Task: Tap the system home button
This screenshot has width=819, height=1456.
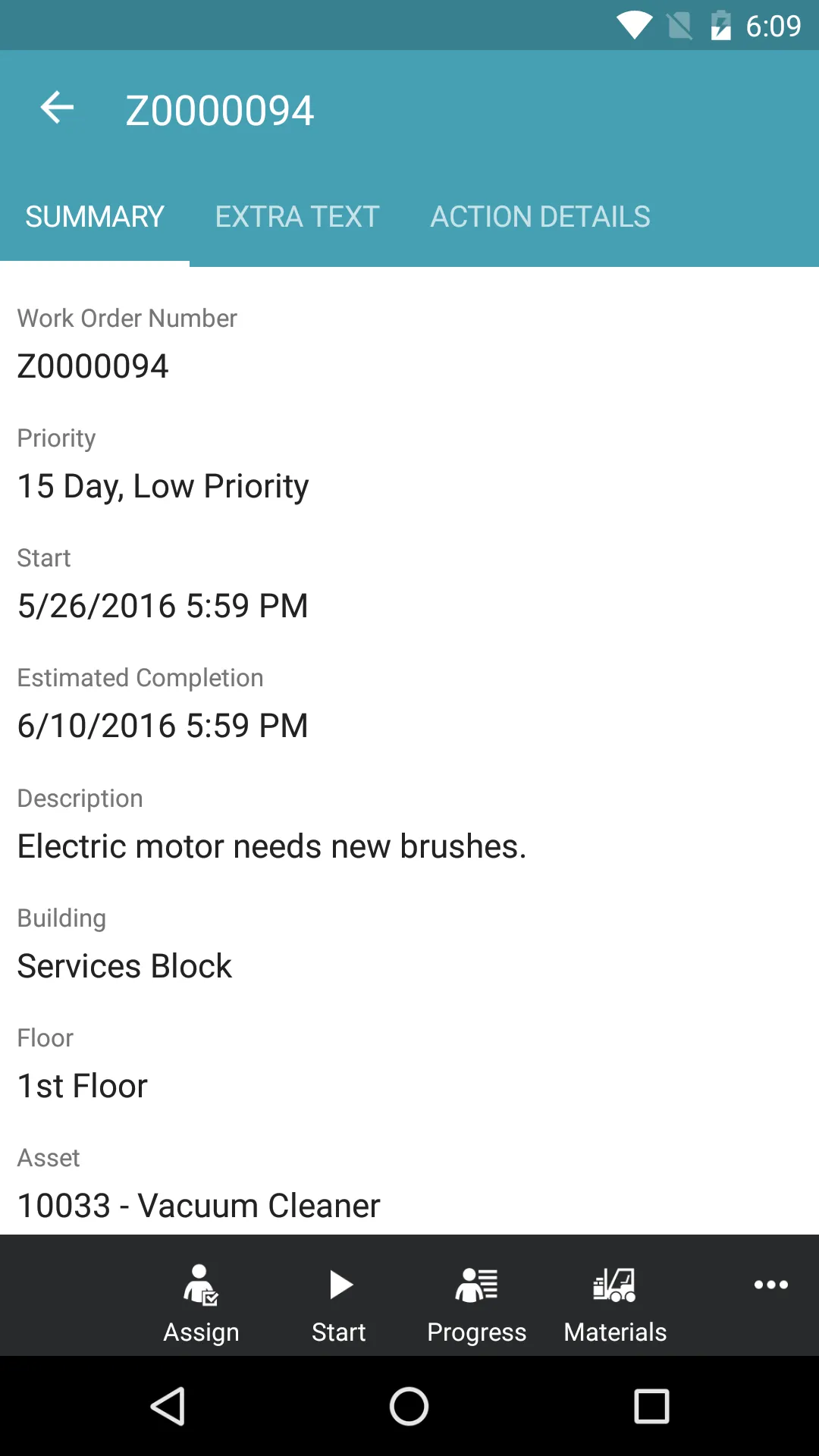Action: [x=409, y=1407]
